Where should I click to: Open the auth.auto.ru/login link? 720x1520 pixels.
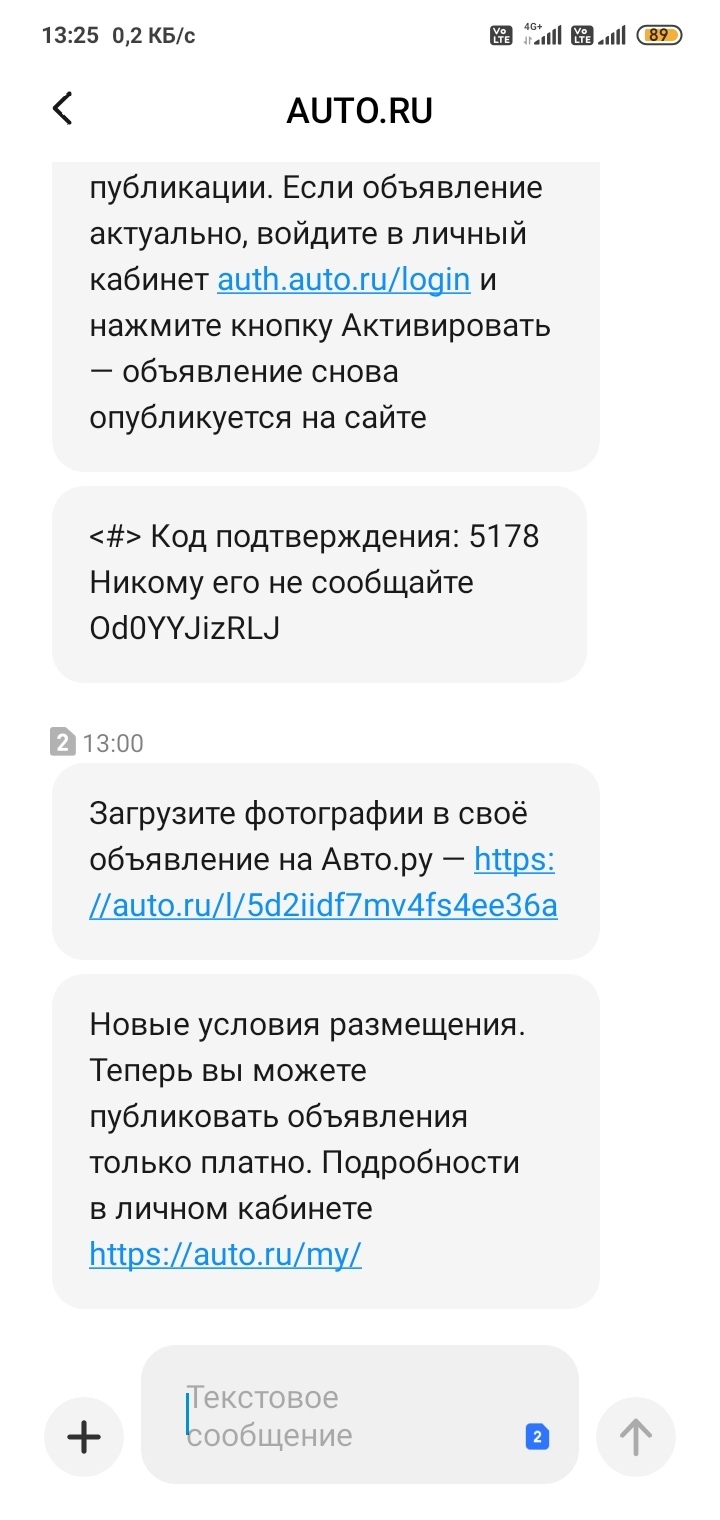coord(343,279)
